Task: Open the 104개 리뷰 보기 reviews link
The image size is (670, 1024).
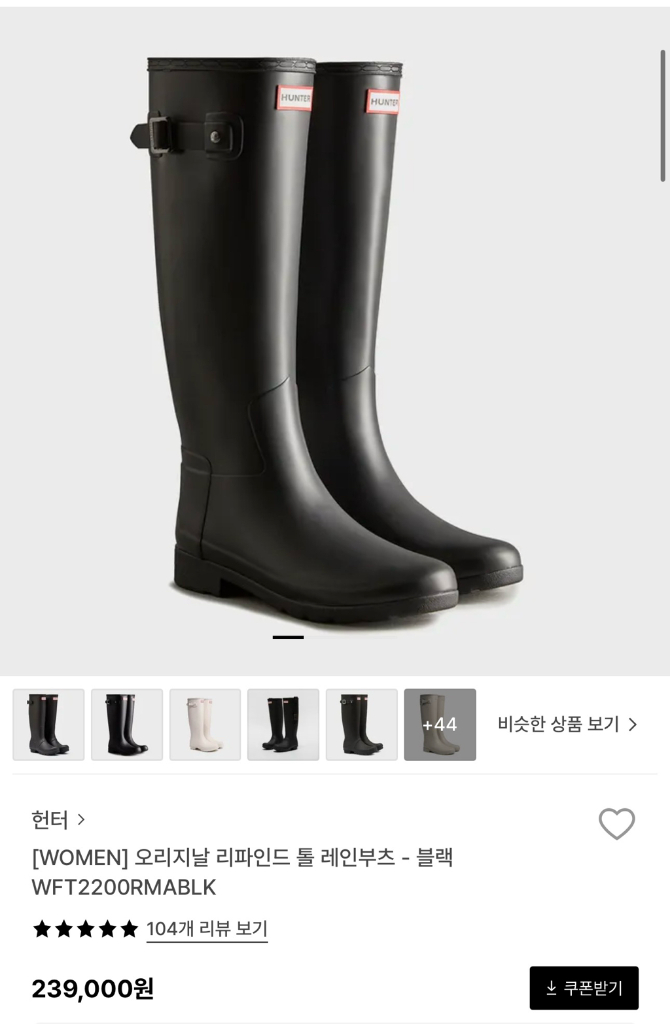Action: [207, 929]
